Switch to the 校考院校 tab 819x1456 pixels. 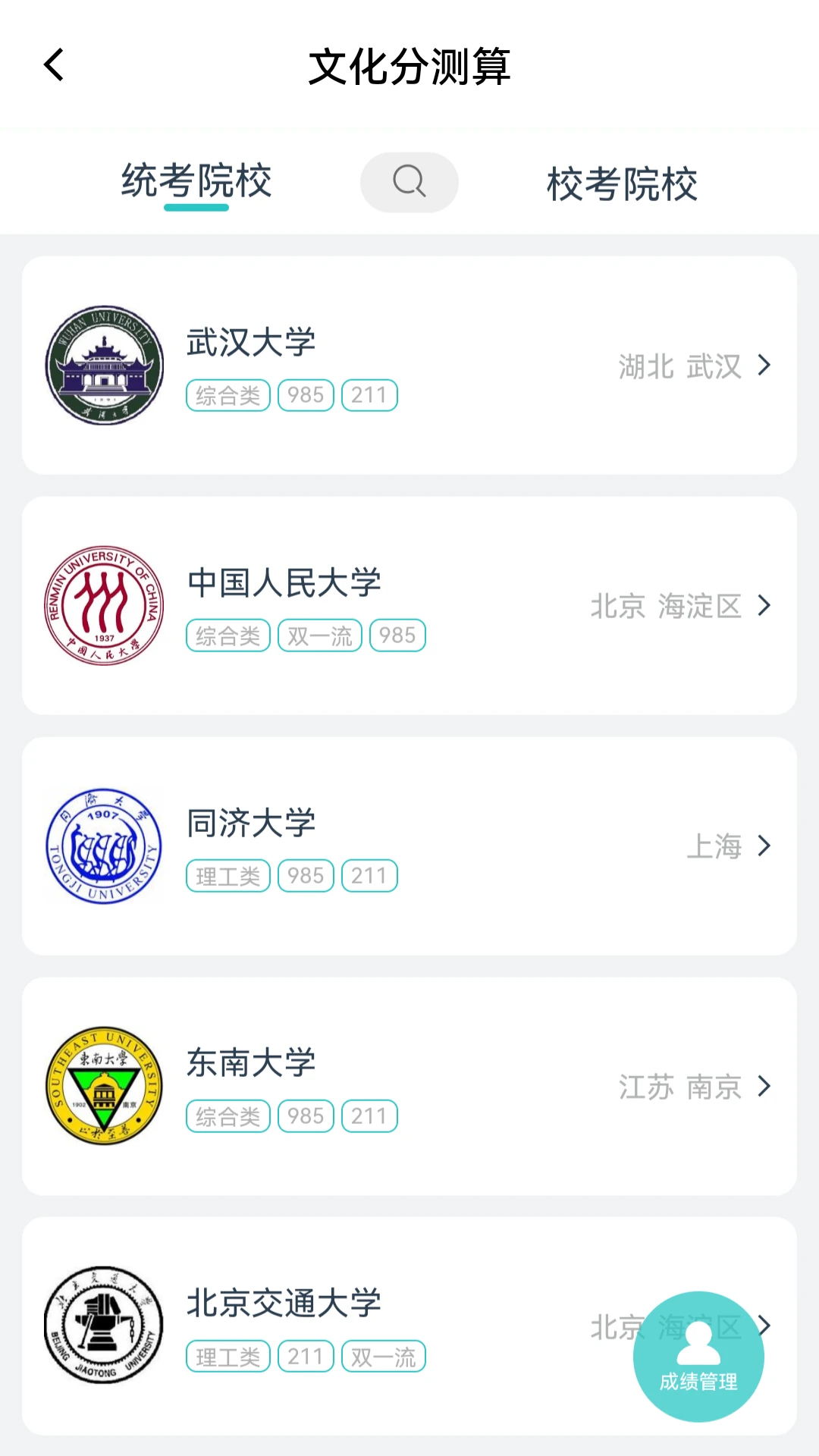[x=622, y=182]
